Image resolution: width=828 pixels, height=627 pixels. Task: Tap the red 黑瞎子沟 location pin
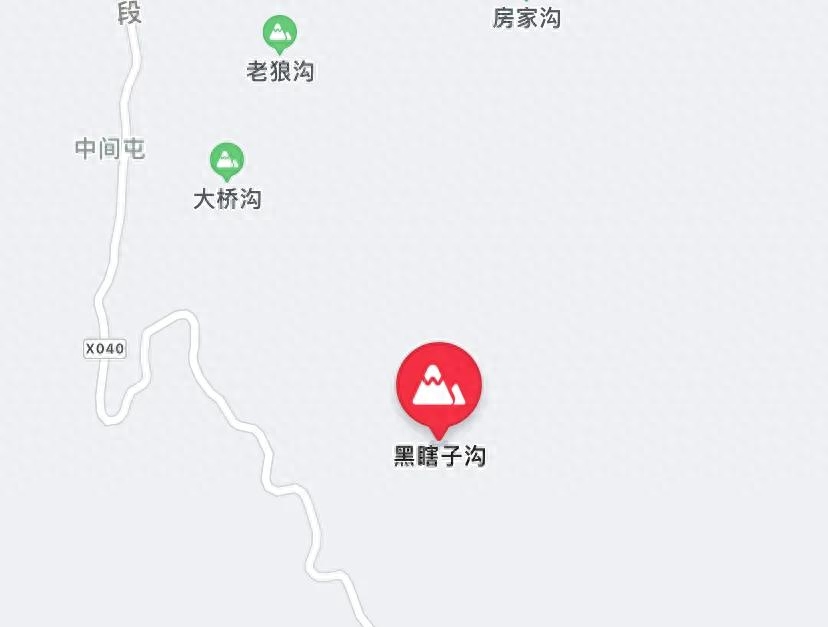(x=438, y=386)
